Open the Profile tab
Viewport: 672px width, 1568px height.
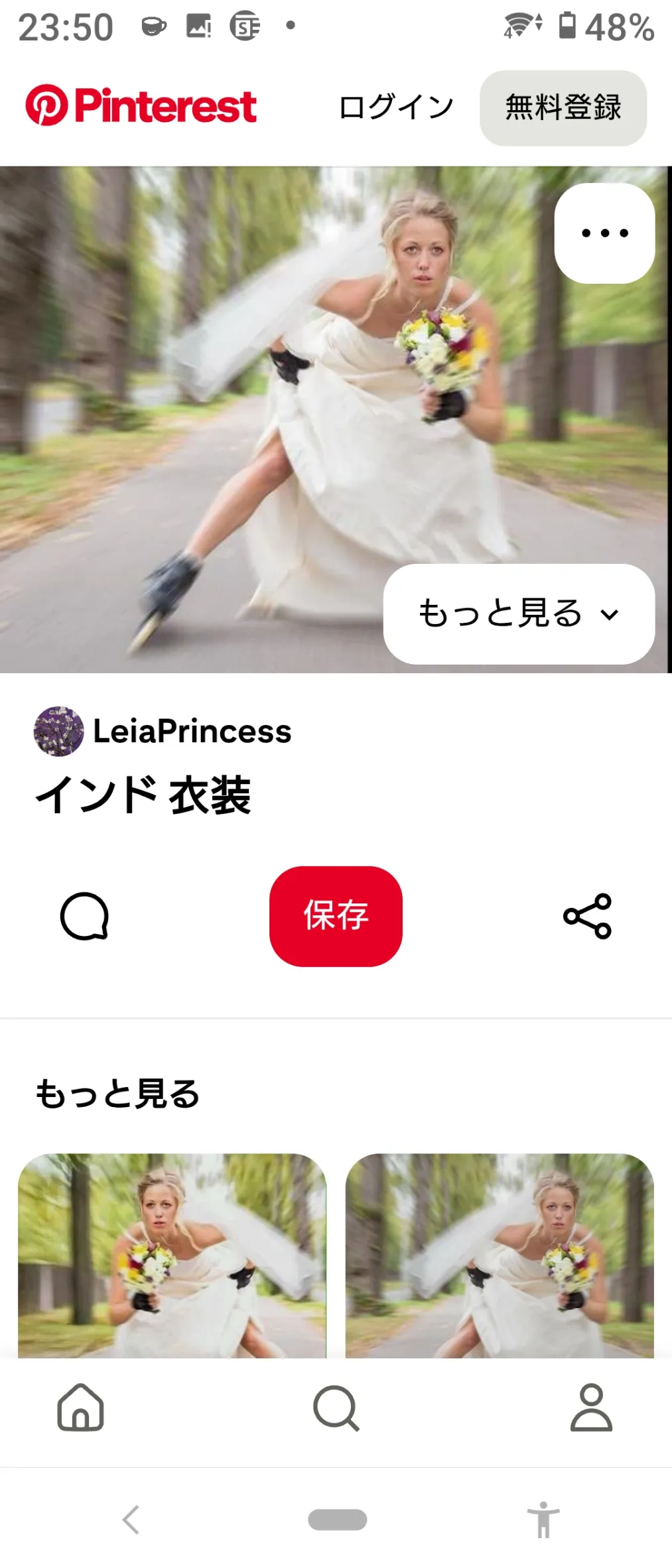point(591,1407)
